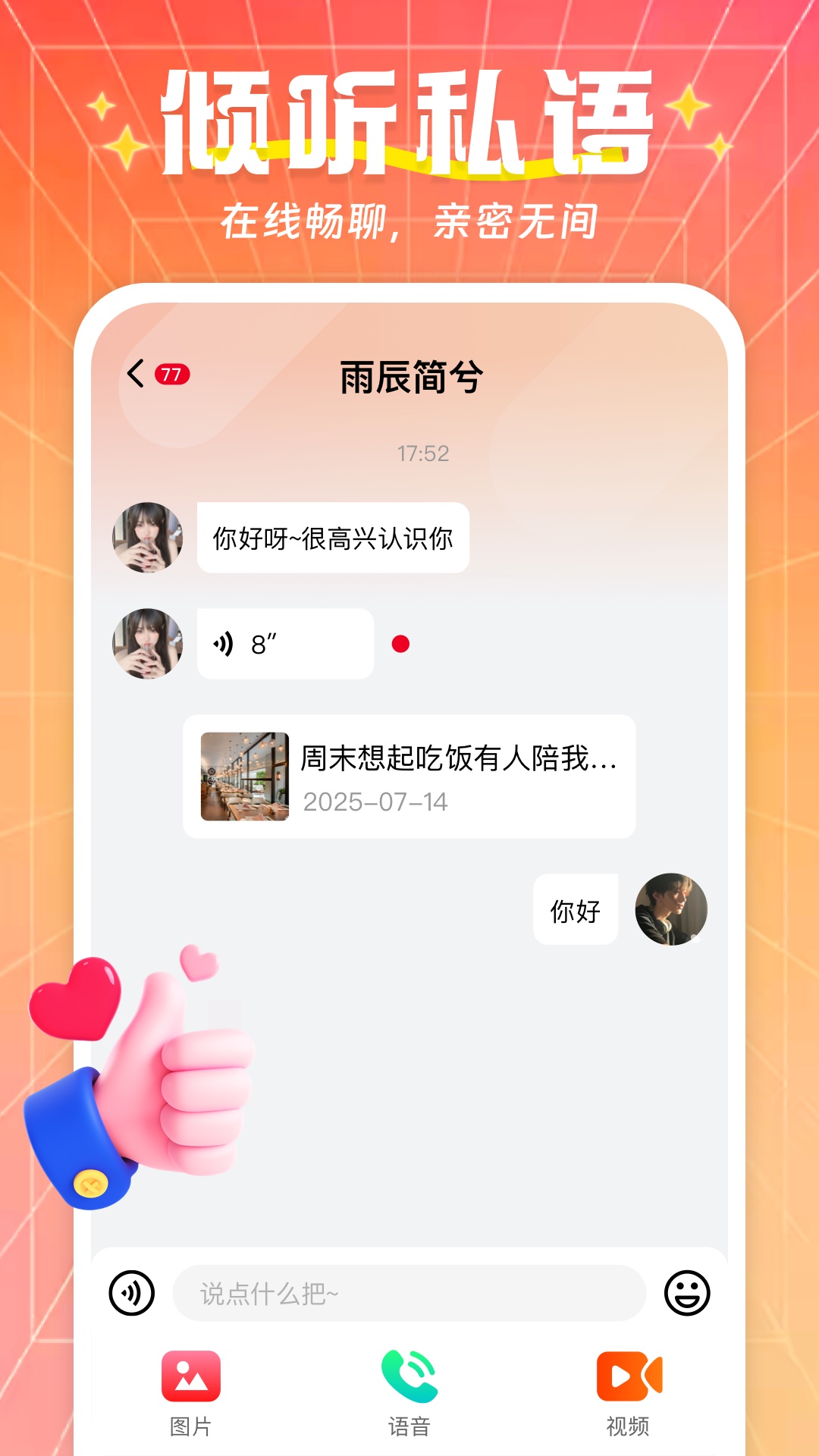Viewport: 819px width, 1456px height.
Task: Open the 周末想起吃饭 moment message
Action: 409,773
